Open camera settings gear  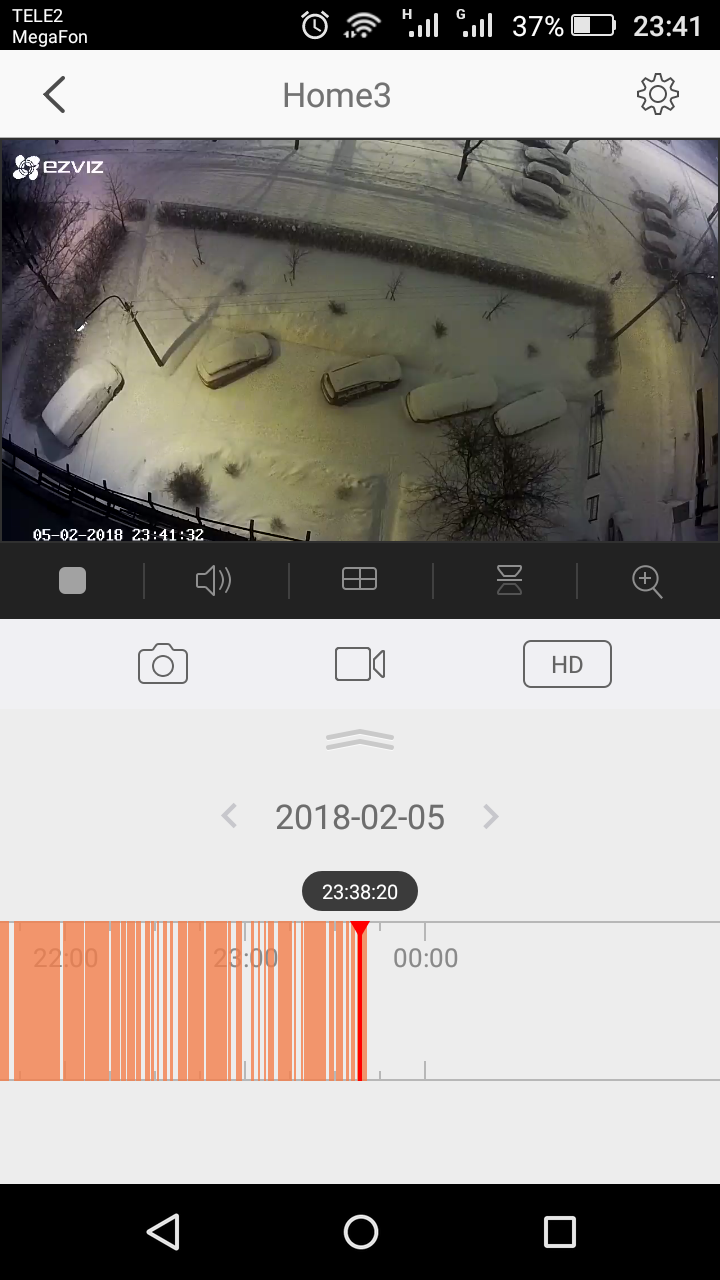point(657,94)
